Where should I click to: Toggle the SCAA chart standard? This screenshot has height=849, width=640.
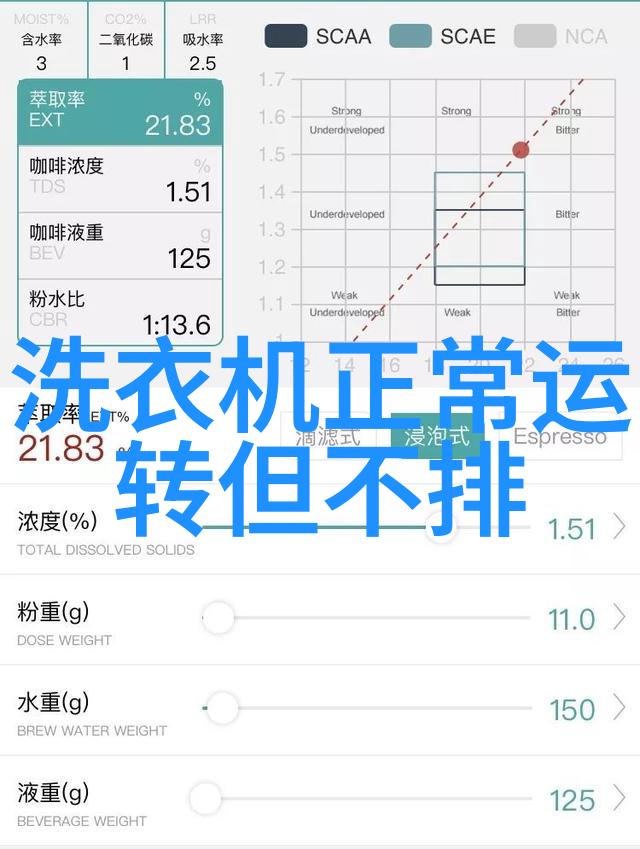tap(317, 37)
